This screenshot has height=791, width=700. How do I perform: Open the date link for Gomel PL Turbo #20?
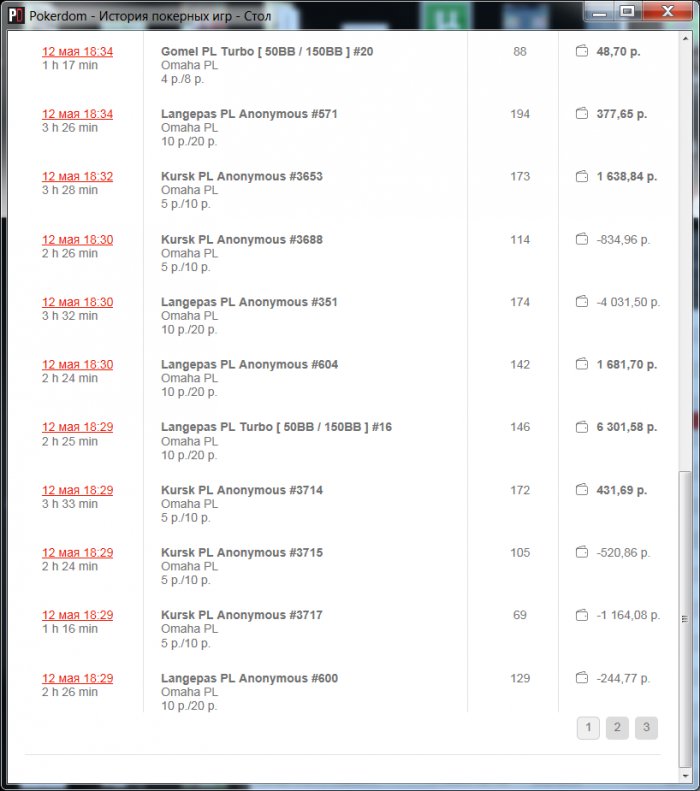click(x=77, y=51)
